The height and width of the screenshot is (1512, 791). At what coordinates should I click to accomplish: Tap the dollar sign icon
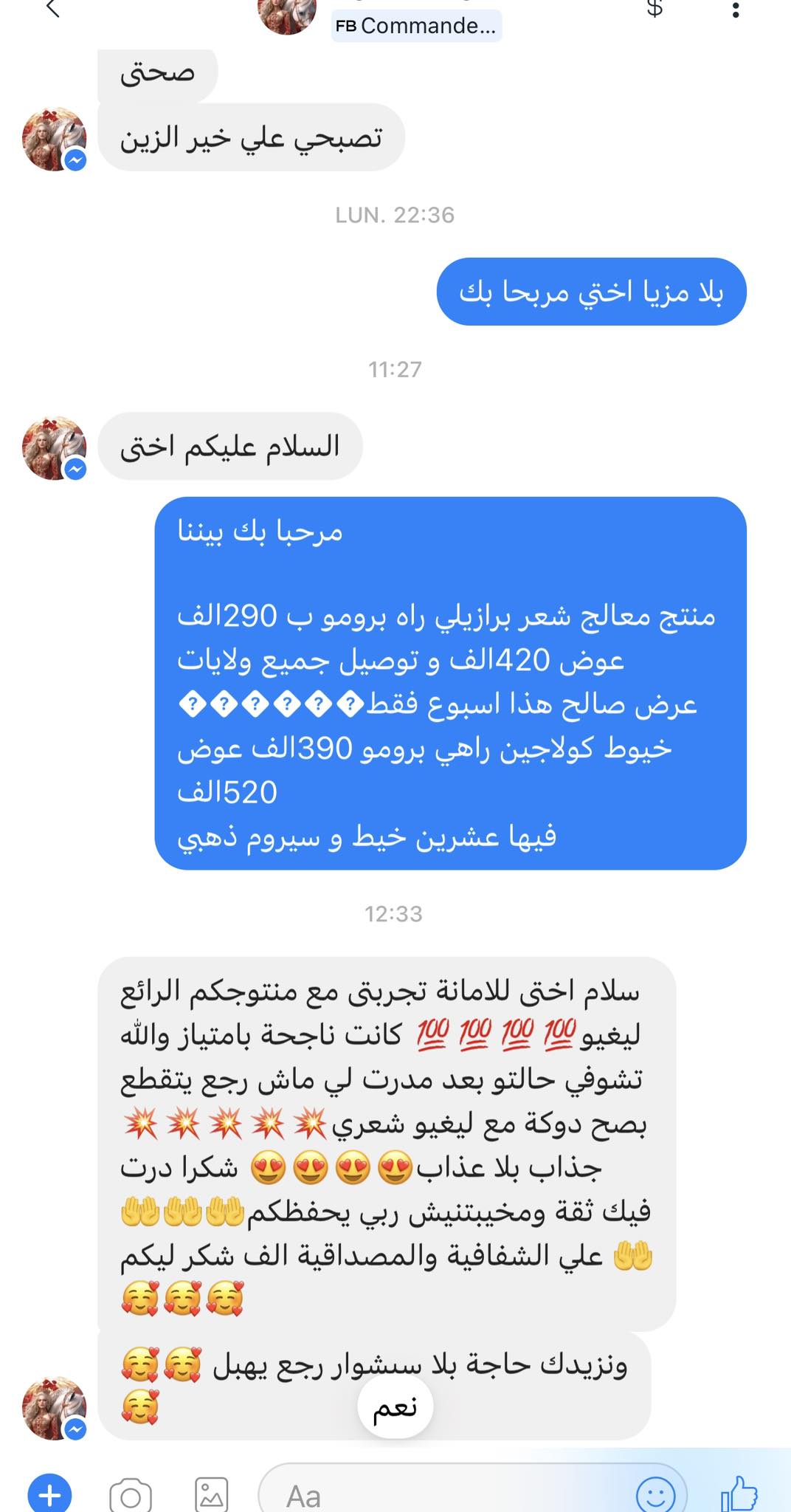(x=654, y=9)
